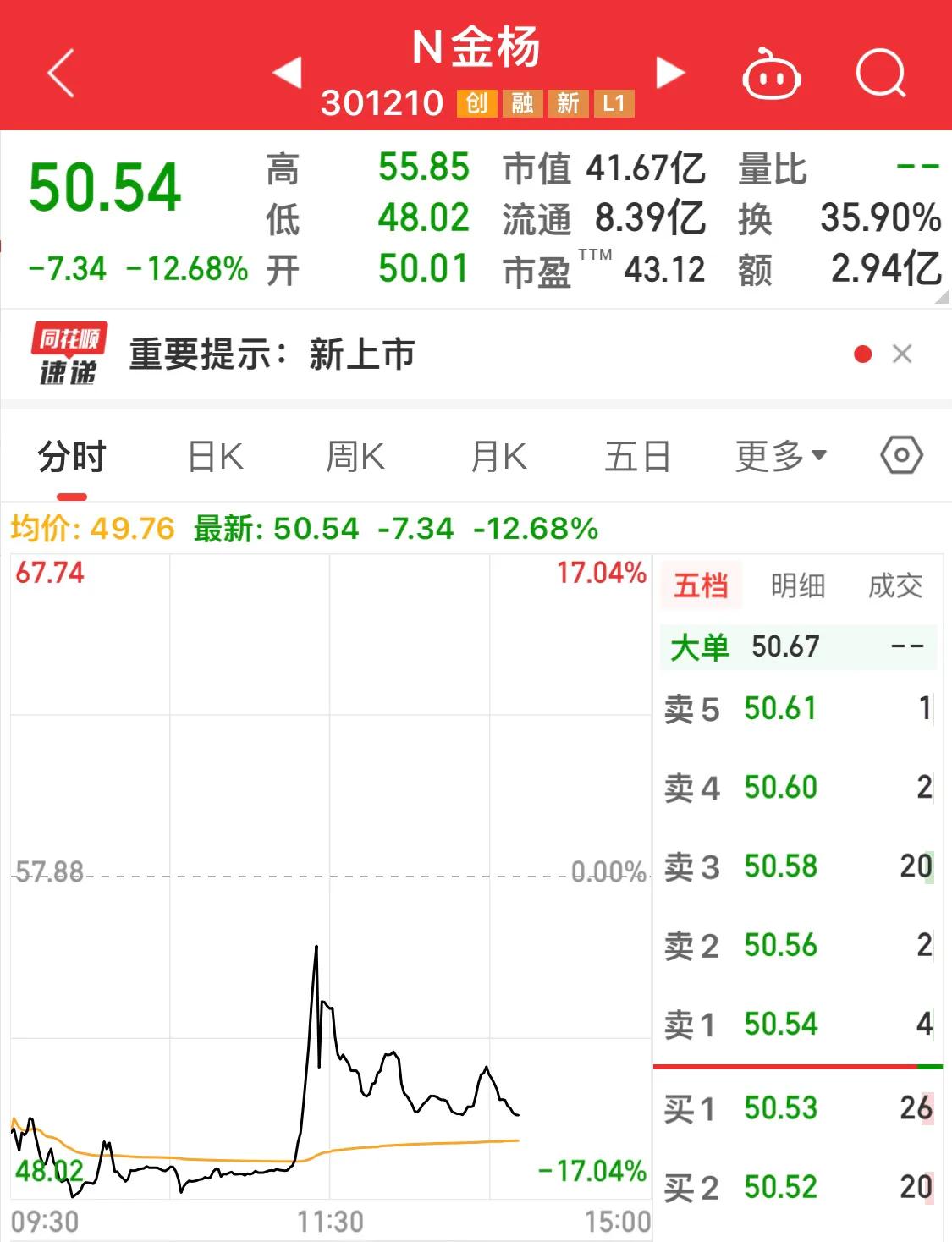Open the search icon
Viewport: 952px width, 1242px height.
tap(882, 74)
